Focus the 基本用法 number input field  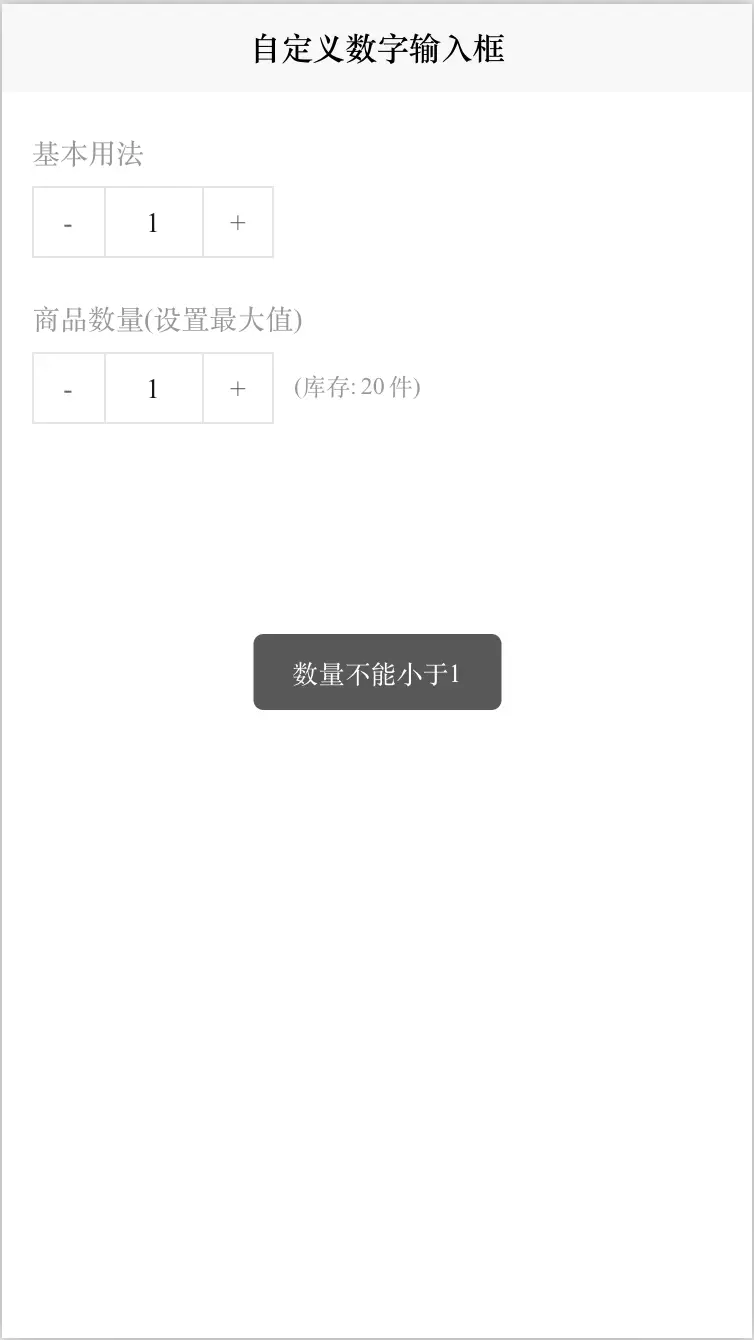154,222
